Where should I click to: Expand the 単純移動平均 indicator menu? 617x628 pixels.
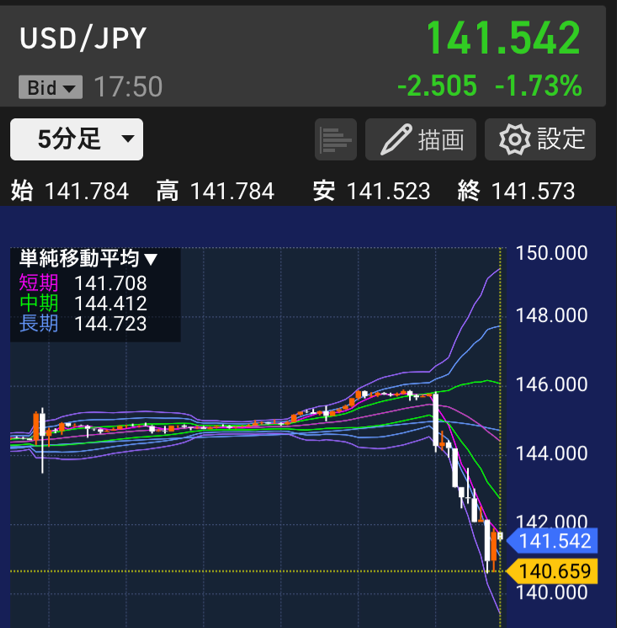coord(87,259)
